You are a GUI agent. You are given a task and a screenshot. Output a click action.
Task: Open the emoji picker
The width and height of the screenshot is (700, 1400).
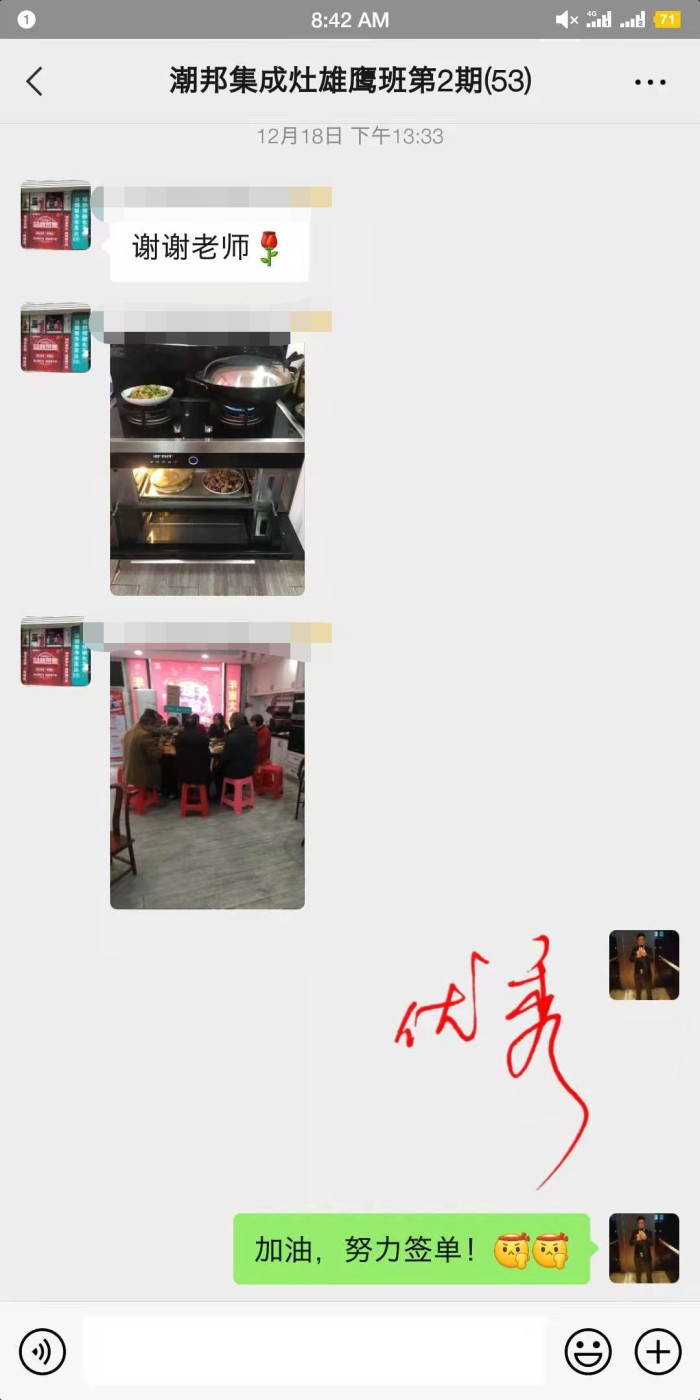pos(588,1352)
